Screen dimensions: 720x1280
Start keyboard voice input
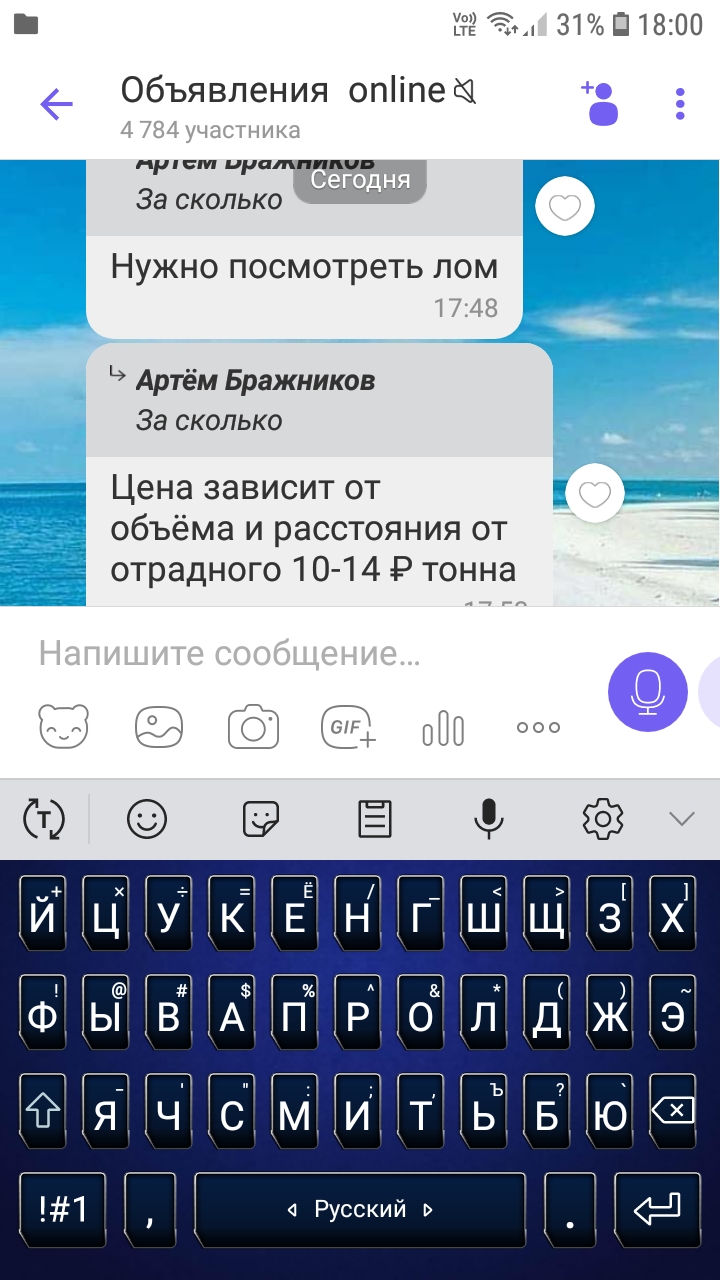coord(488,820)
